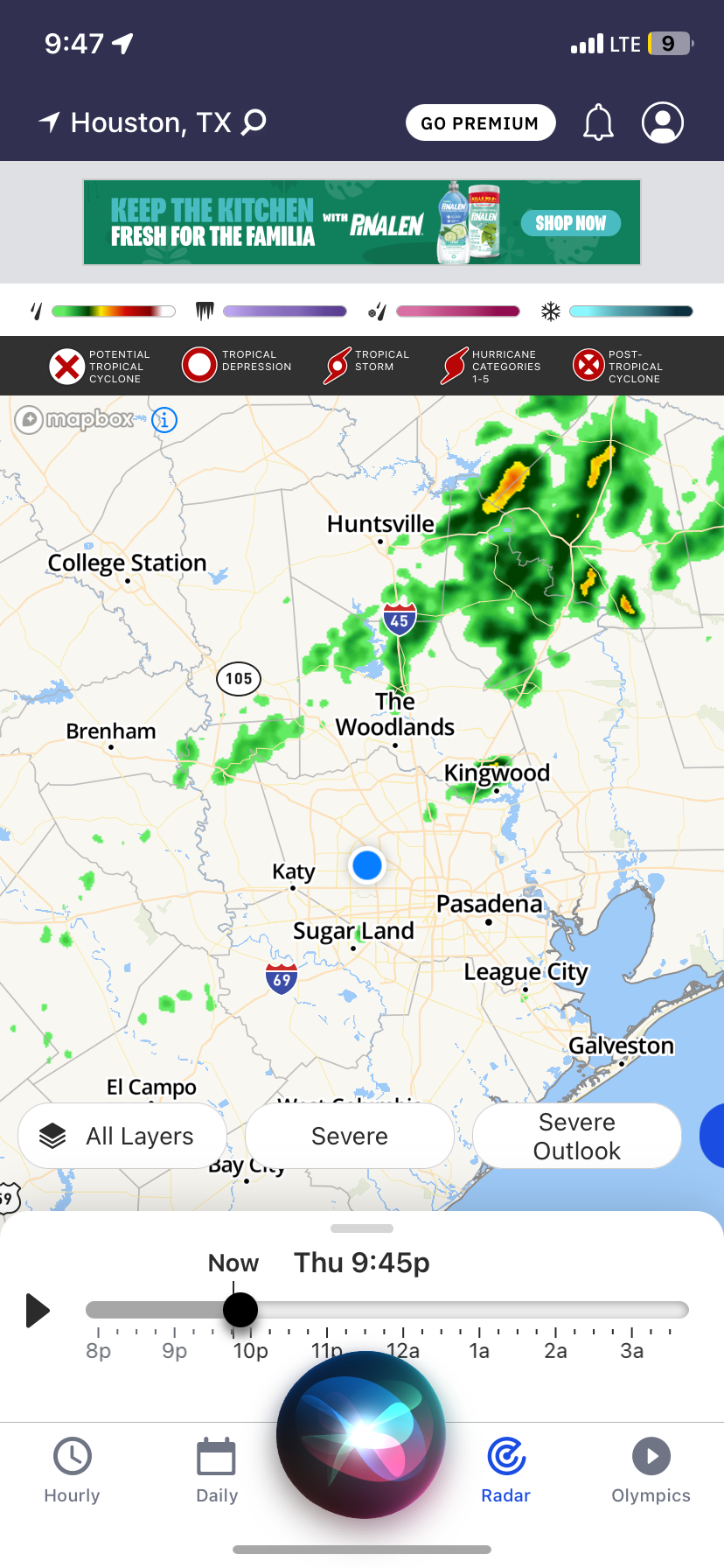724x1568 pixels.
Task: Open the Radar tab
Action: tap(506, 1470)
